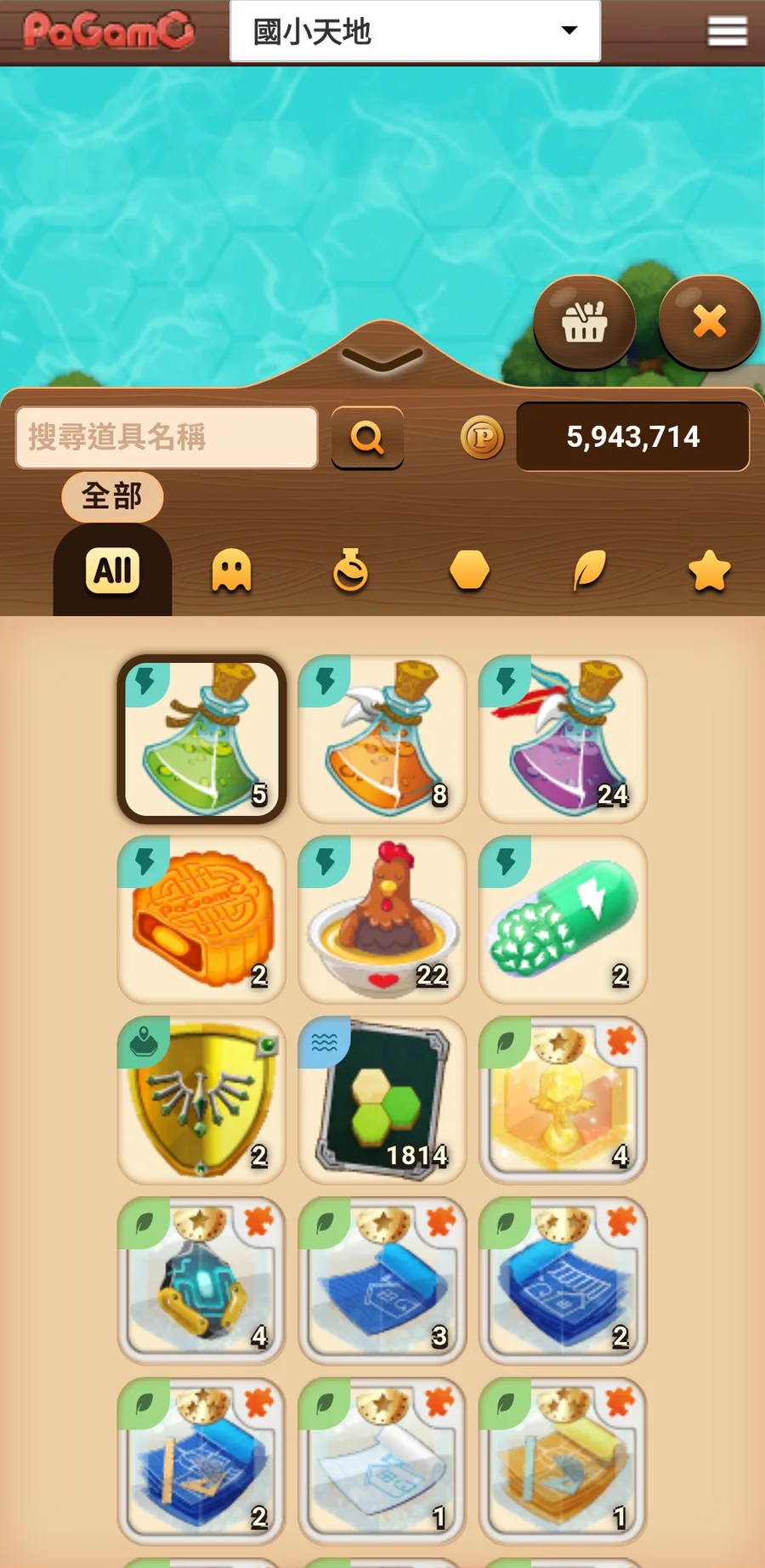This screenshot has height=1568, width=765.
Task: Tap the magnifier search button
Action: (x=367, y=438)
